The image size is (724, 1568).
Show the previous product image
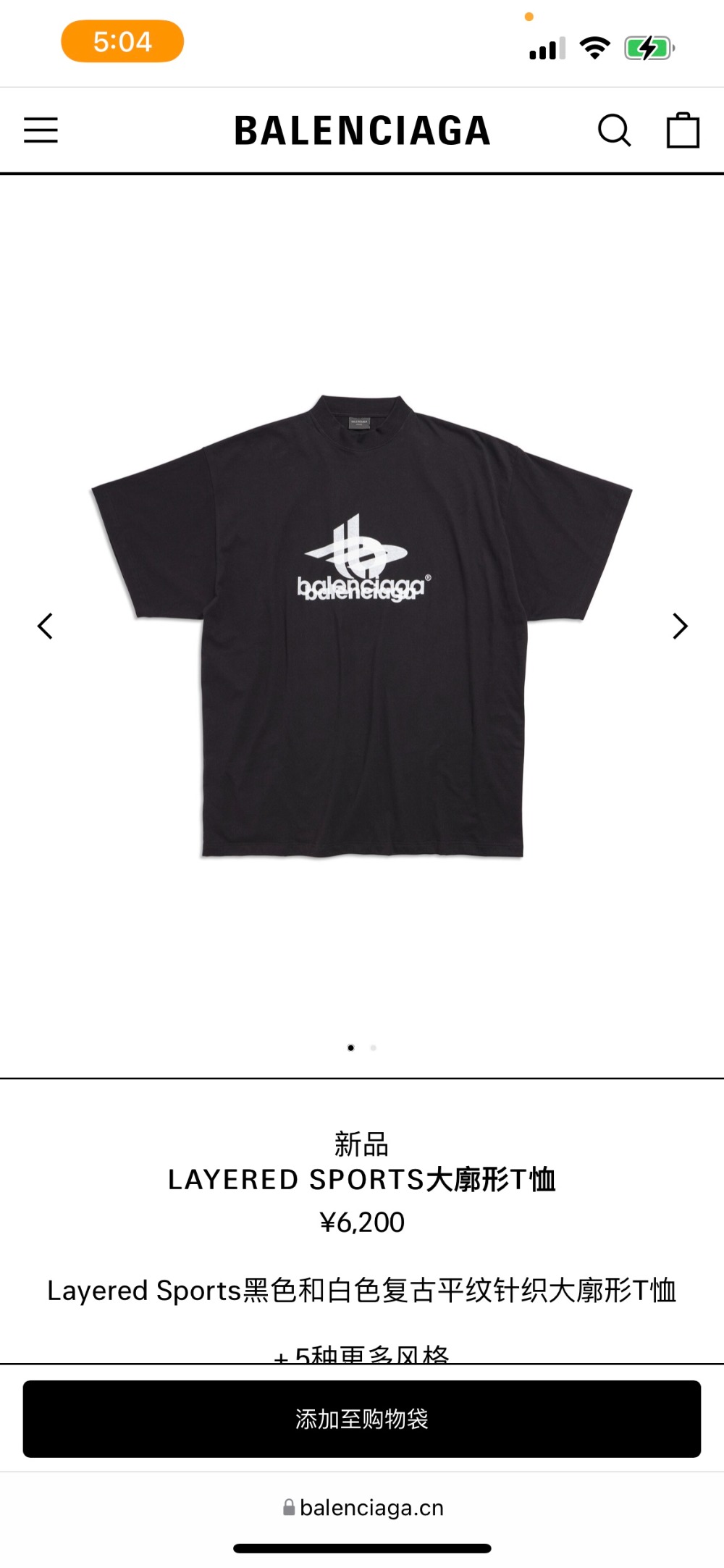45,626
